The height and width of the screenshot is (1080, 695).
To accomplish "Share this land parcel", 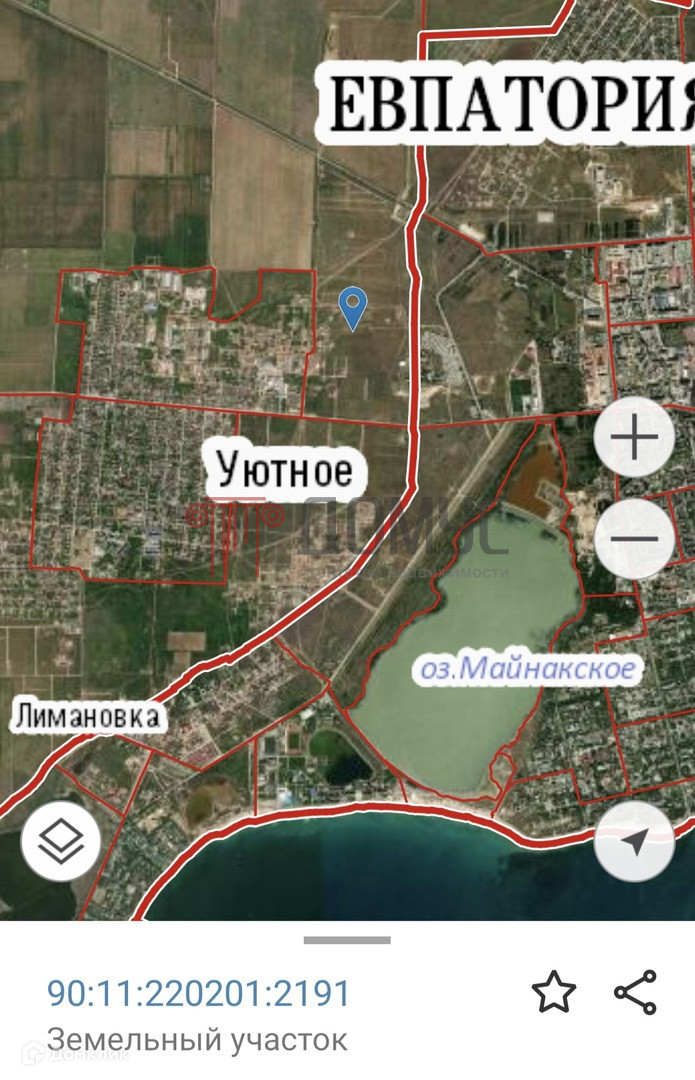I will click(635, 993).
